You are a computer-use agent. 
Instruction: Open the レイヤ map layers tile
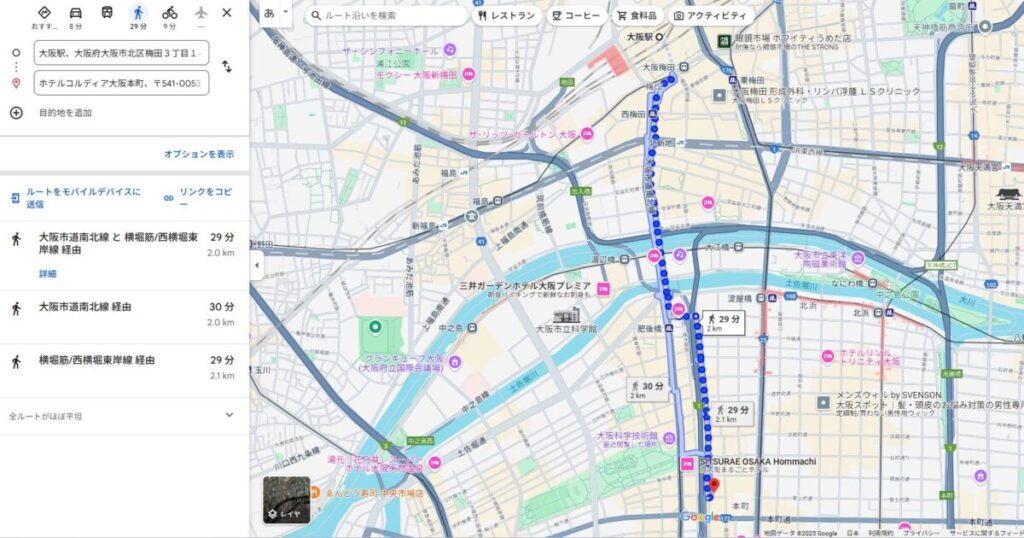(x=286, y=500)
